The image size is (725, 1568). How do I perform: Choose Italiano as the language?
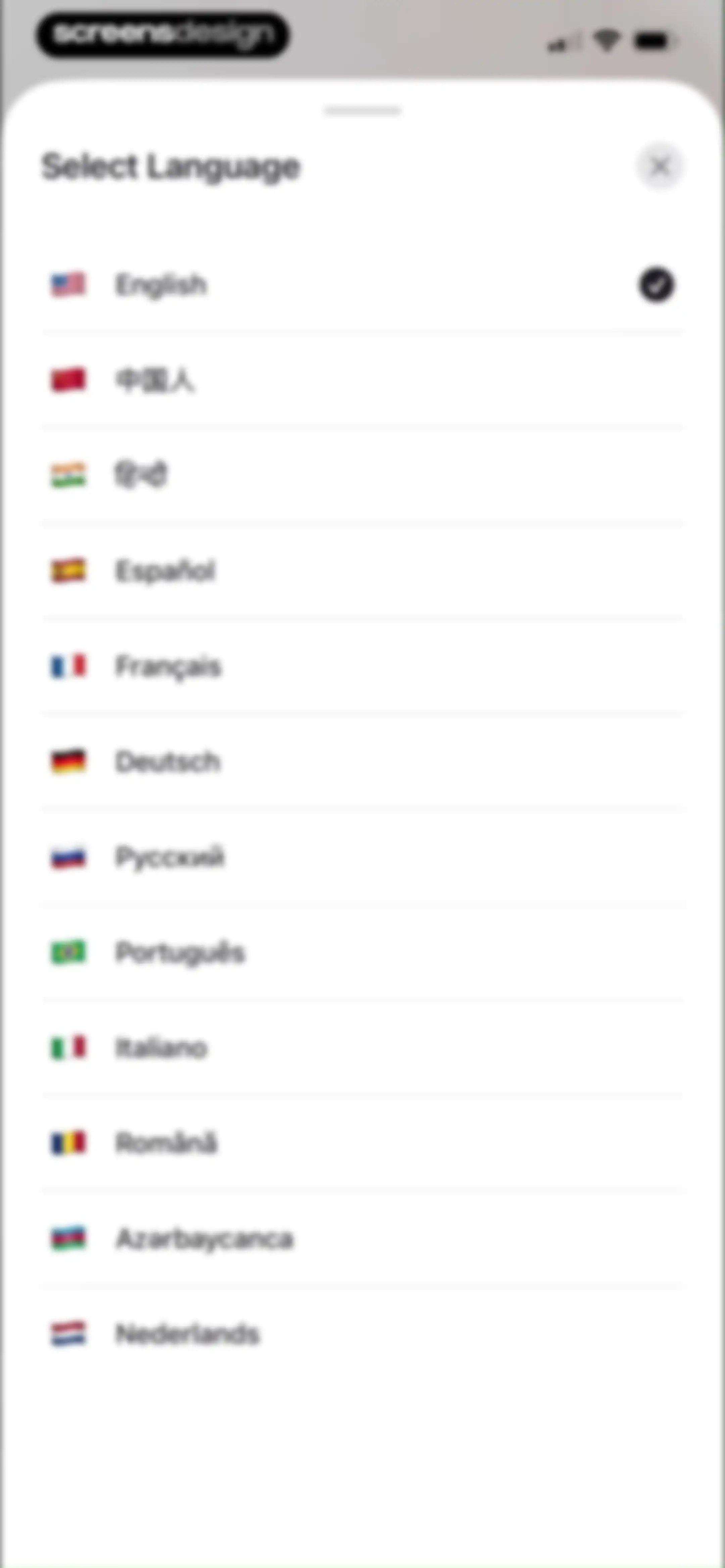click(362, 1048)
